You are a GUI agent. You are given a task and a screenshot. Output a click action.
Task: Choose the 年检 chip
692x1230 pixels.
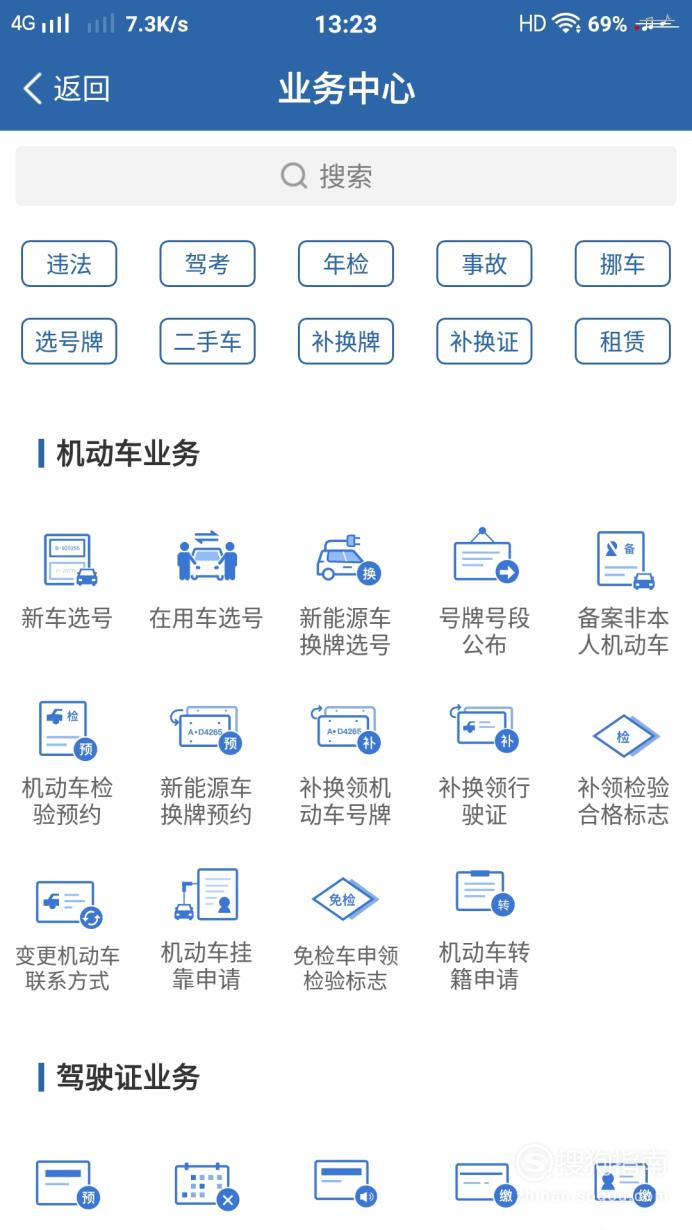346,264
